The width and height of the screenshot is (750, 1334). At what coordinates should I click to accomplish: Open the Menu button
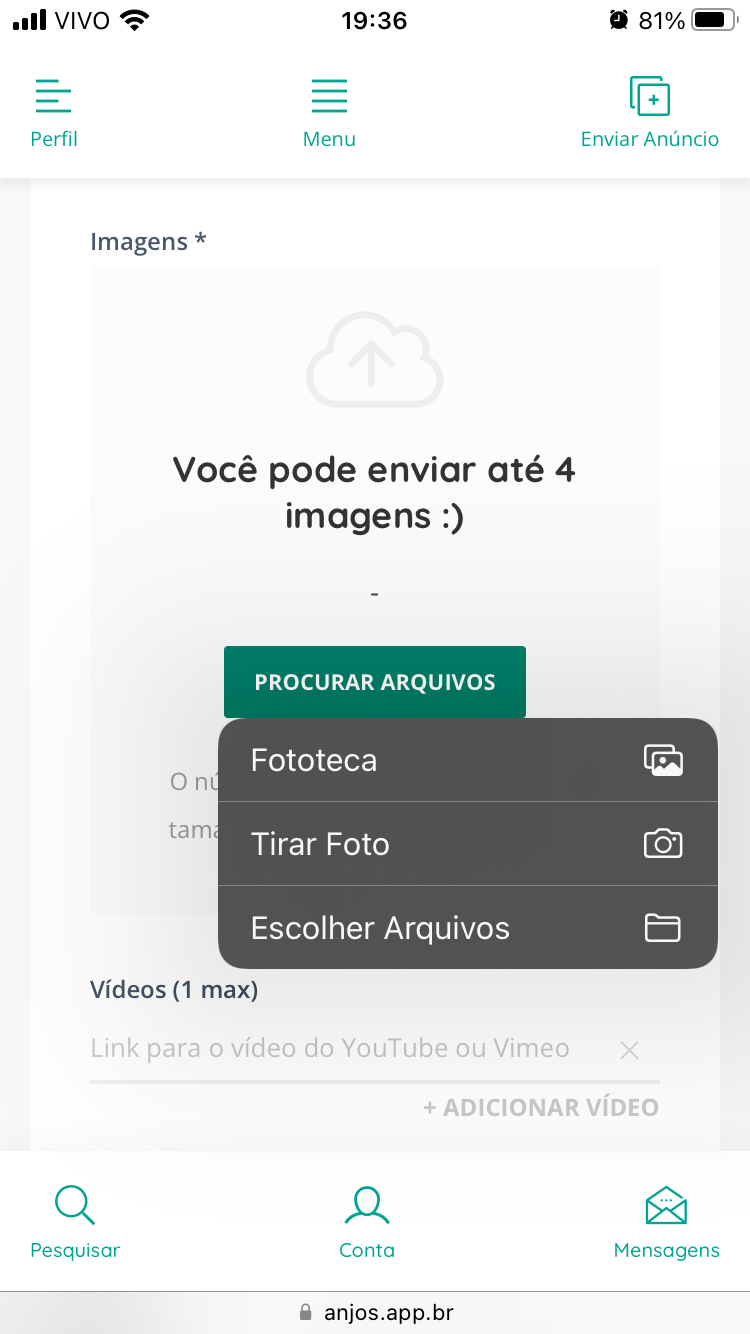click(329, 114)
